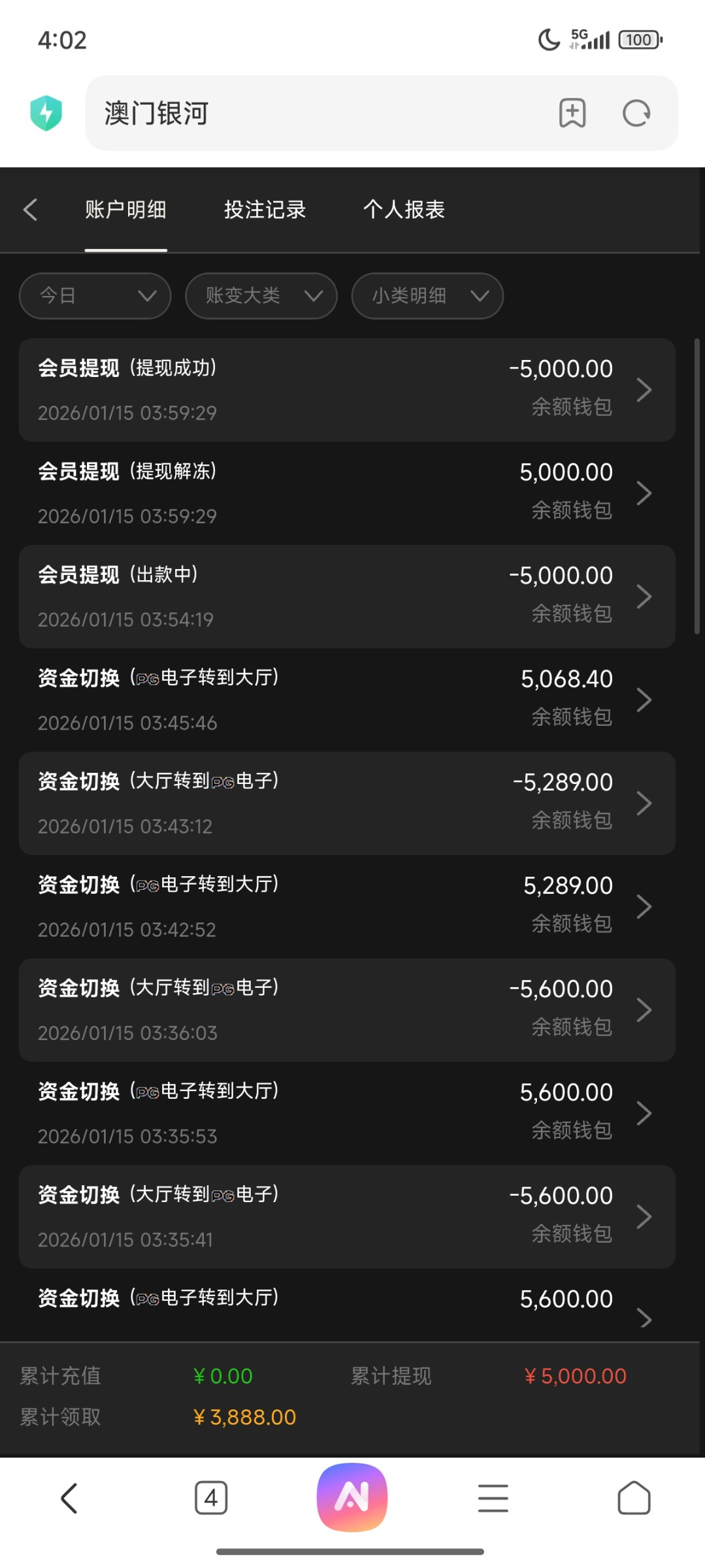Open the 会员提现 (提现成功) record
The height and width of the screenshot is (1568, 705).
[x=346, y=390]
